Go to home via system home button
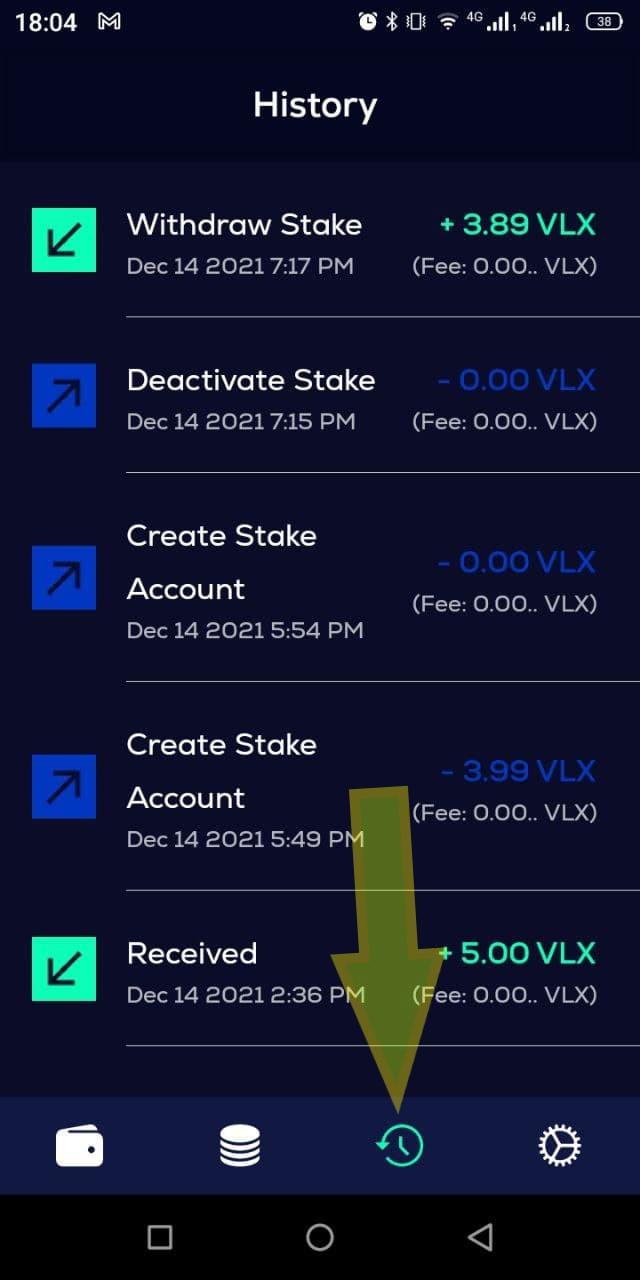 [x=320, y=1238]
